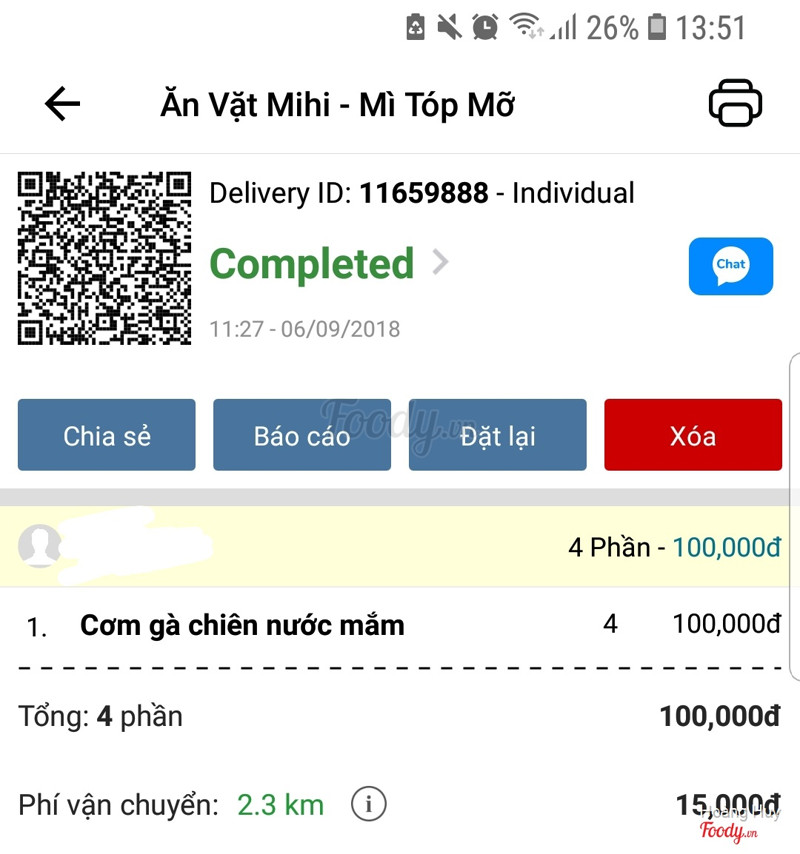The image size is (800, 854).
Task: Open chat about this delivery
Action: (730, 266)
